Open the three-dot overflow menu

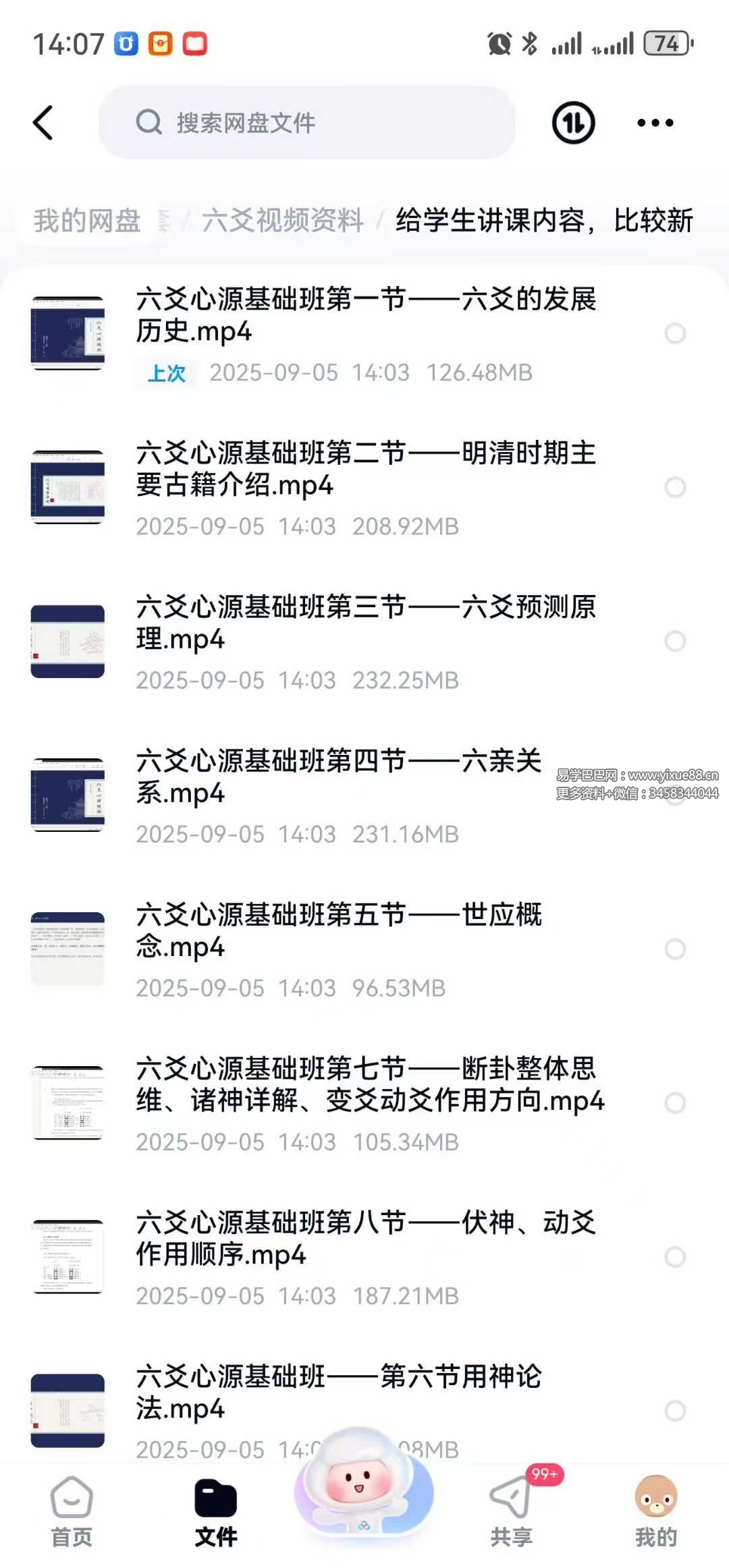655,123
